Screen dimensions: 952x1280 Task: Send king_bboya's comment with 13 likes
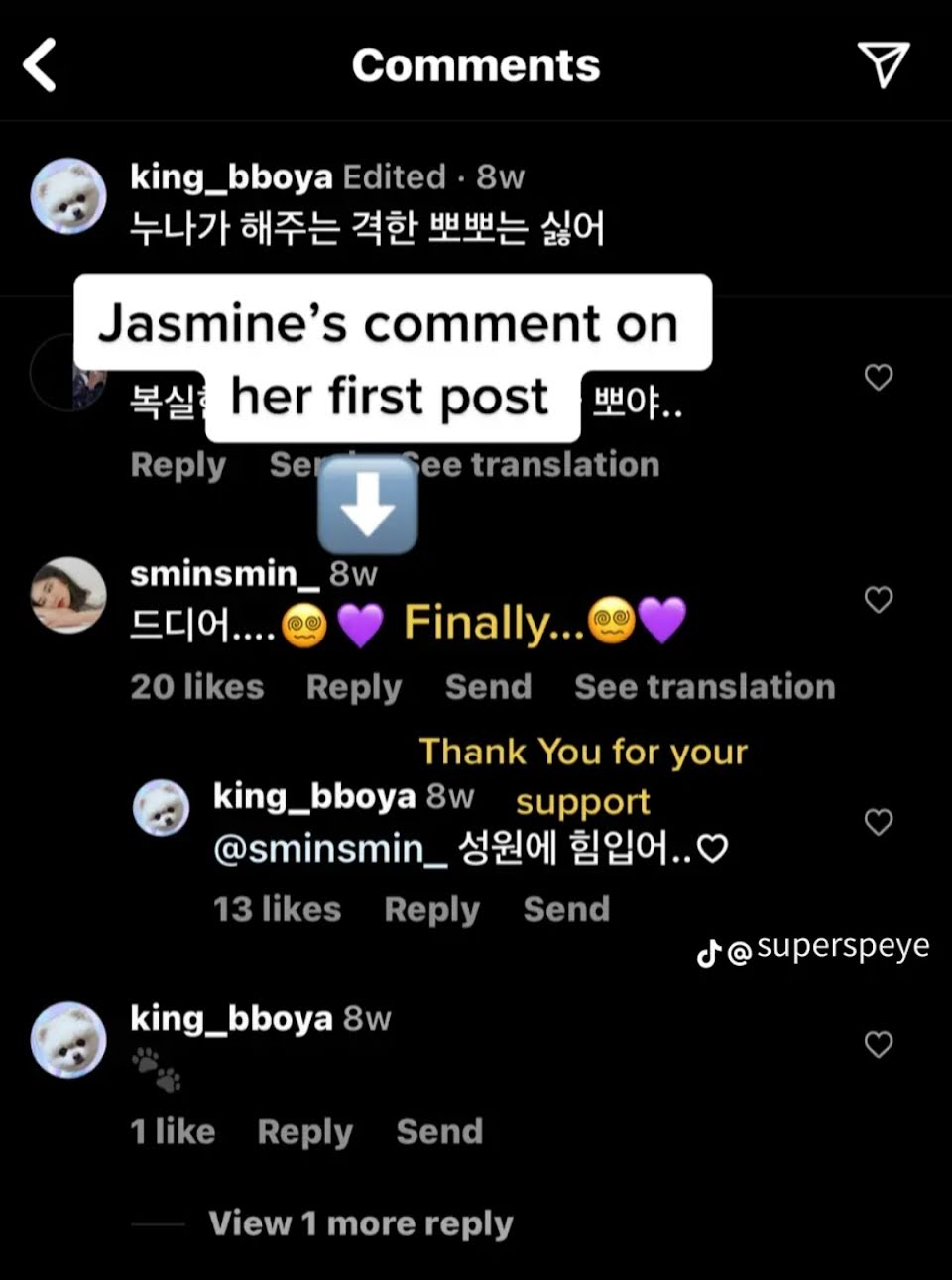[566, 909]
